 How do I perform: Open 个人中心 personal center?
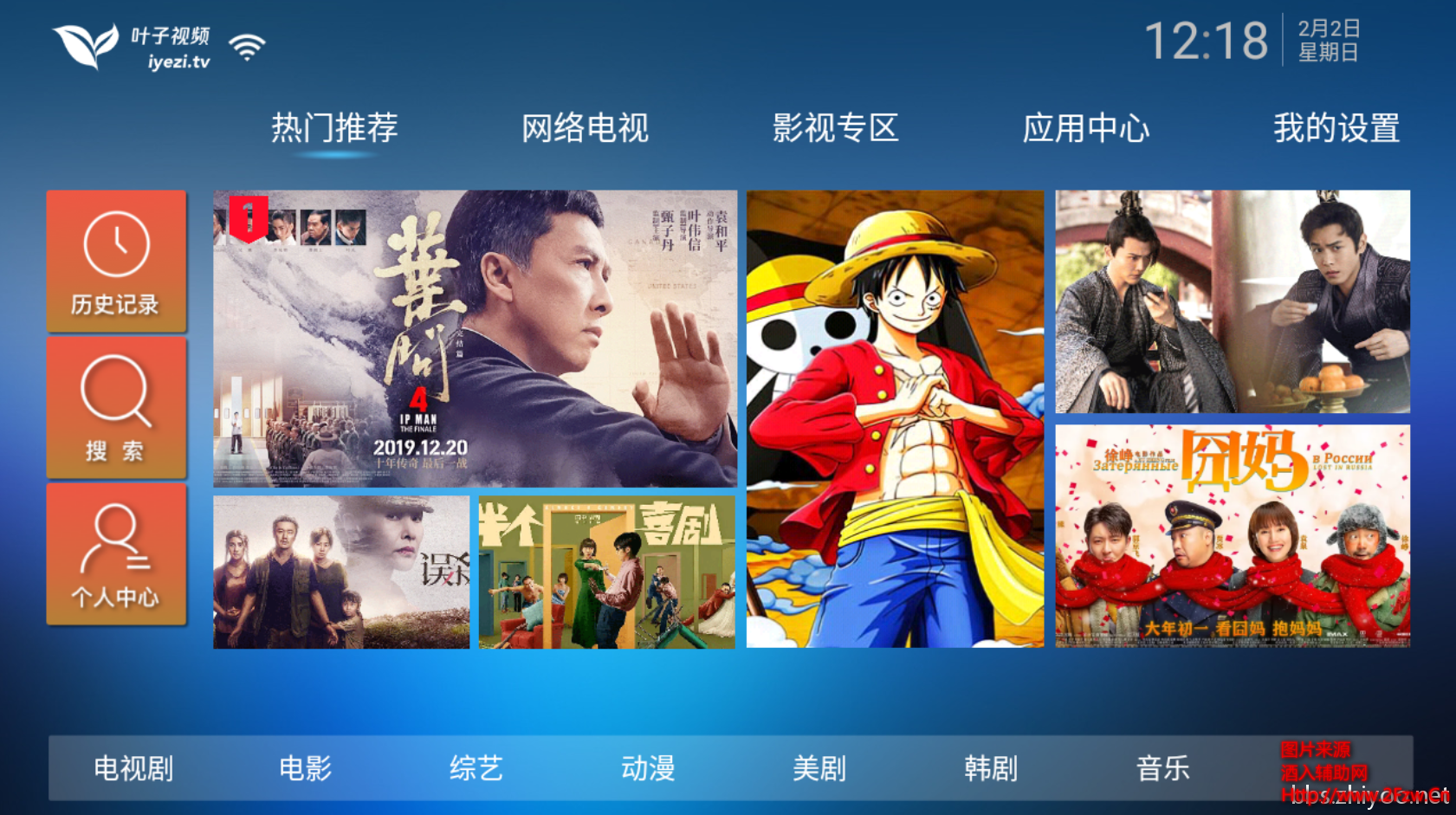[116, 554]
